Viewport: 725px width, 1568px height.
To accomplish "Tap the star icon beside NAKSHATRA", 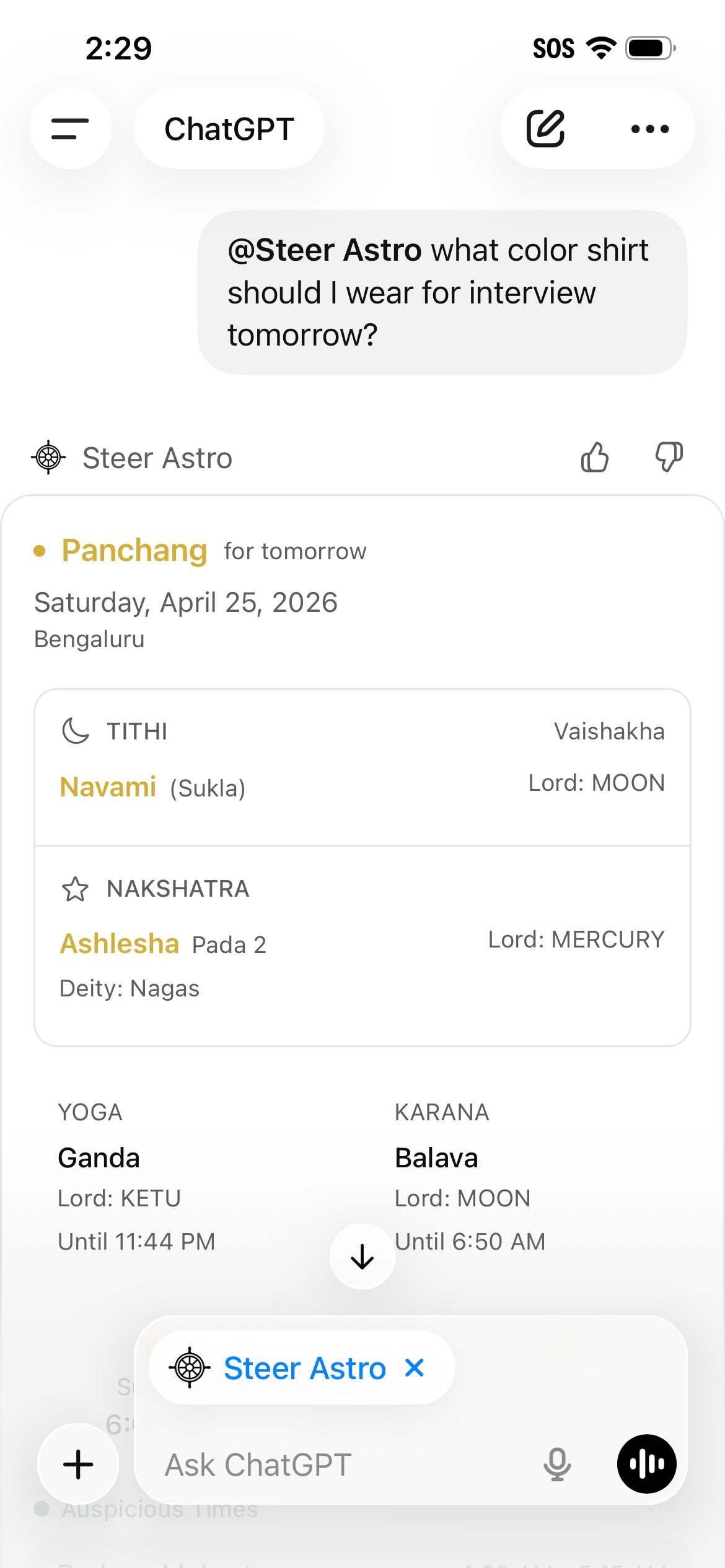I will tap(74, 888).
